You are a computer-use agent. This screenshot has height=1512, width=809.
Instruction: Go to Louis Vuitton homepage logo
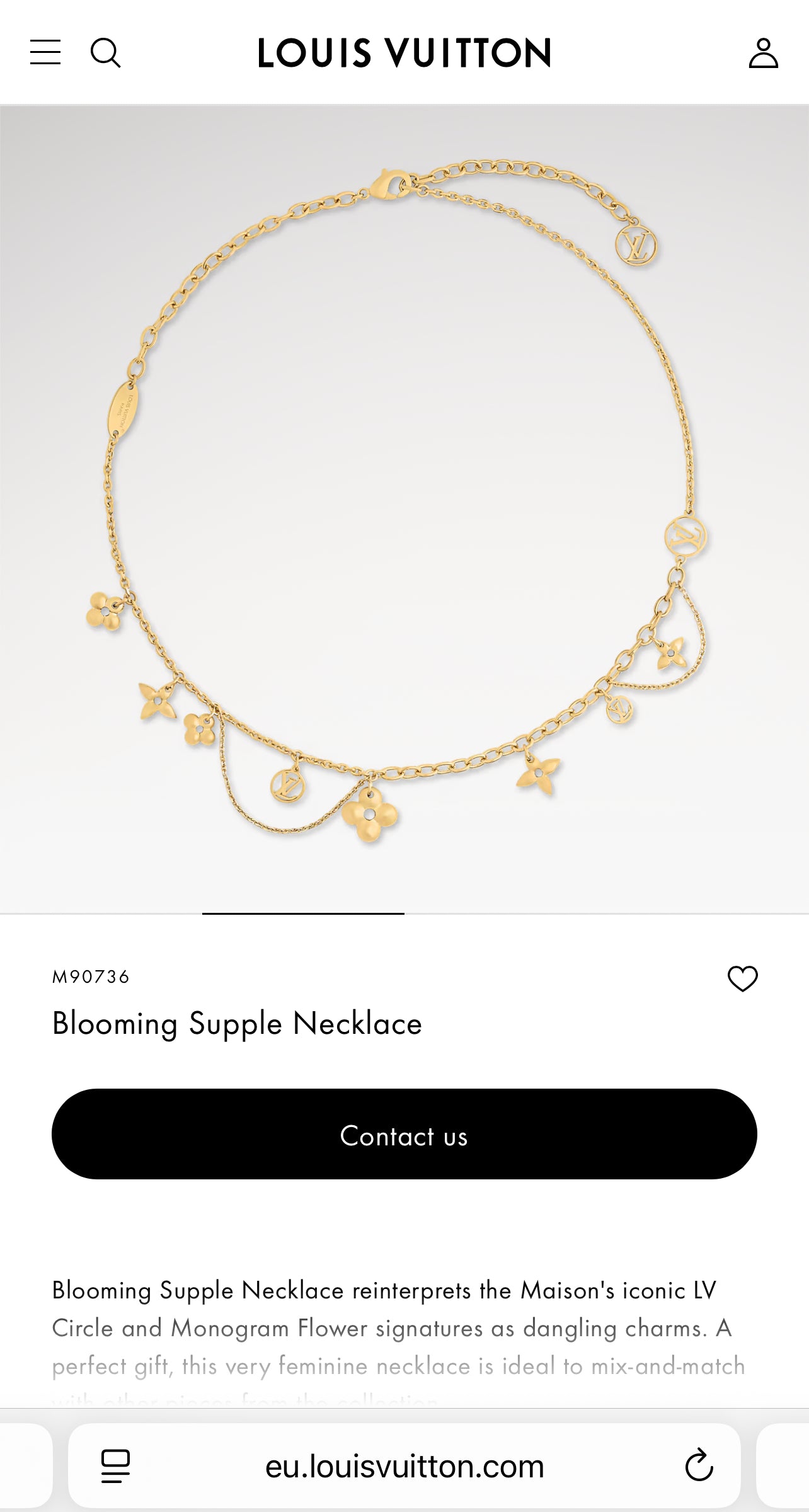404,52
